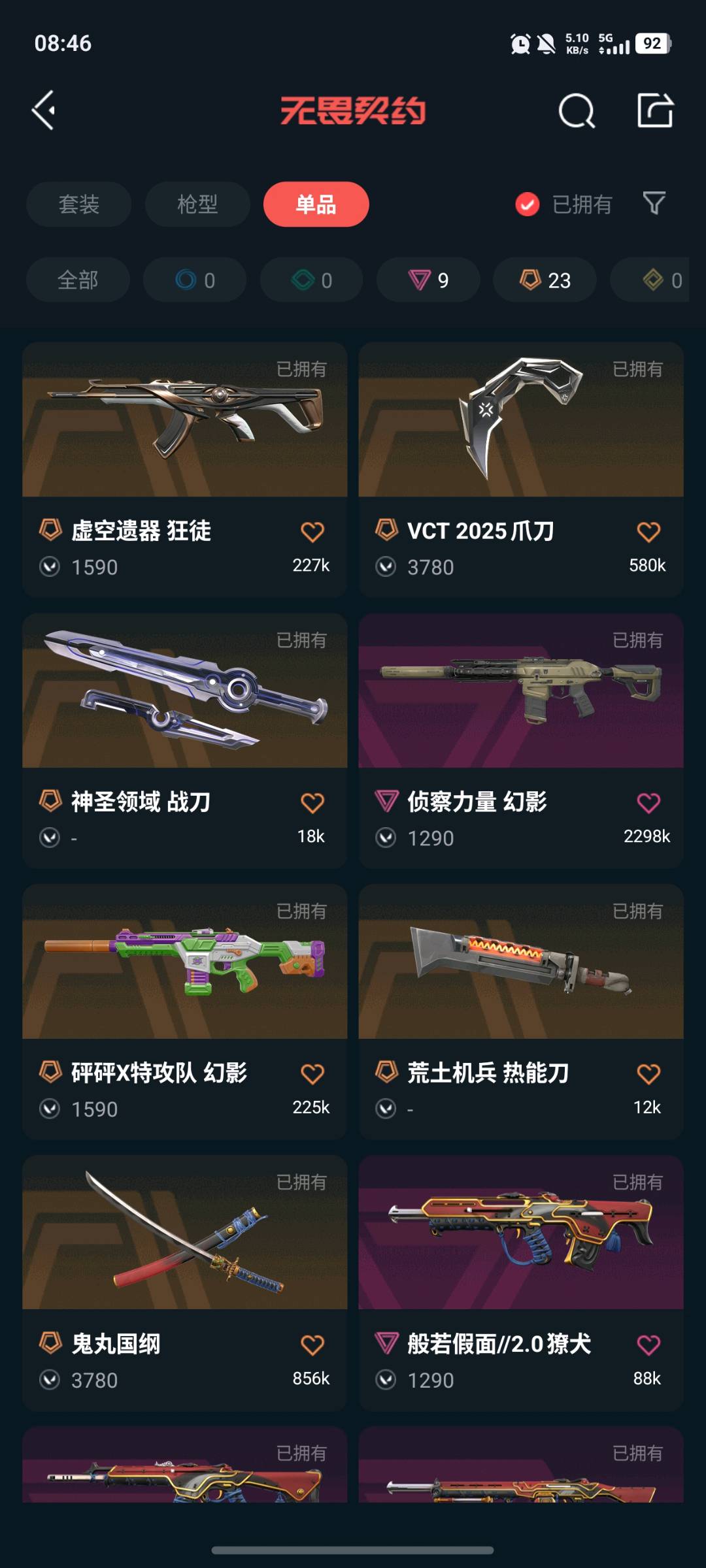This screenshot has height=1568, width=706.
Task: Share this page via the share icon
Action: 655,110
